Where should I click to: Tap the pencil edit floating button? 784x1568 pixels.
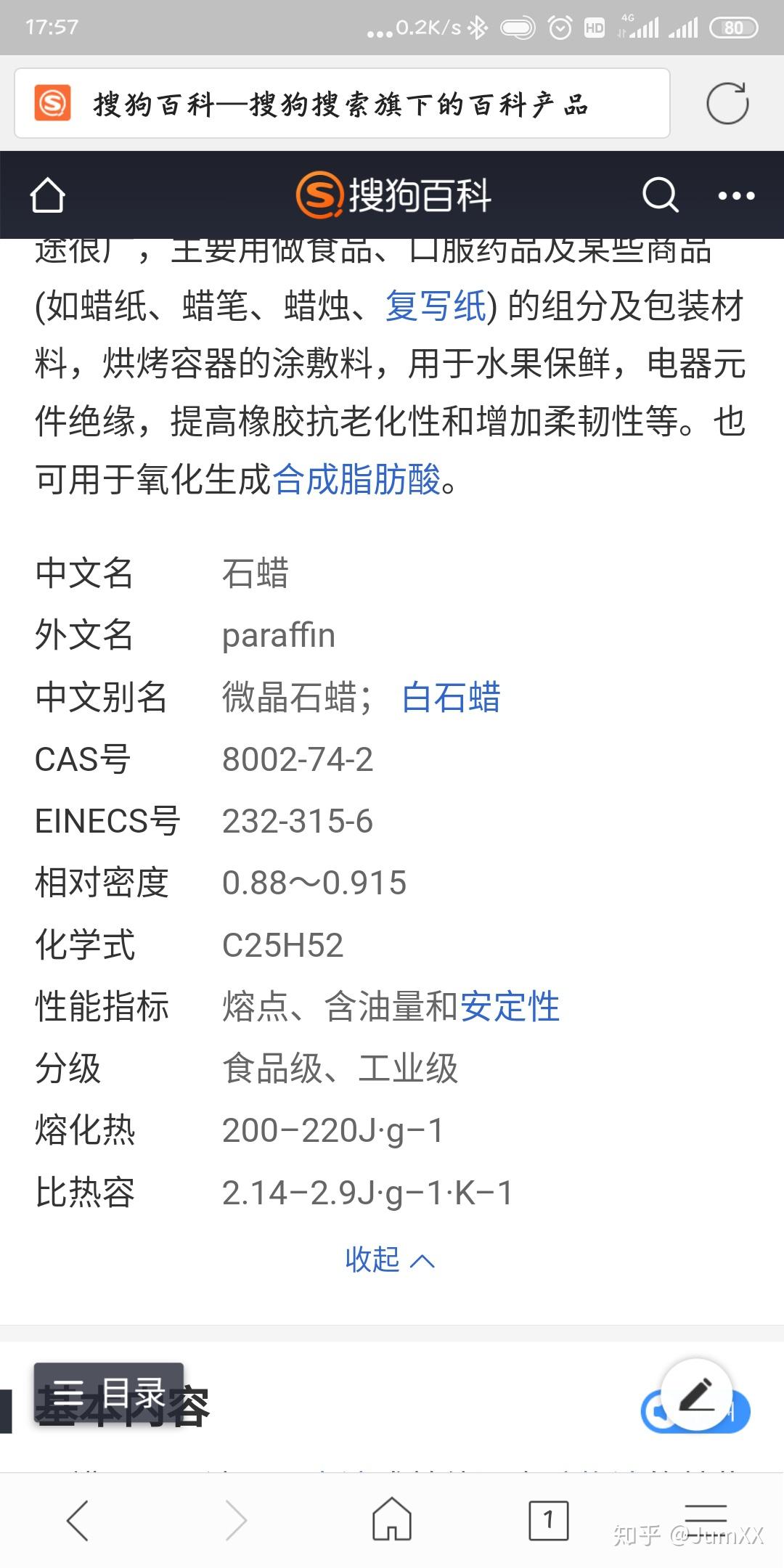pos(697,1395)
